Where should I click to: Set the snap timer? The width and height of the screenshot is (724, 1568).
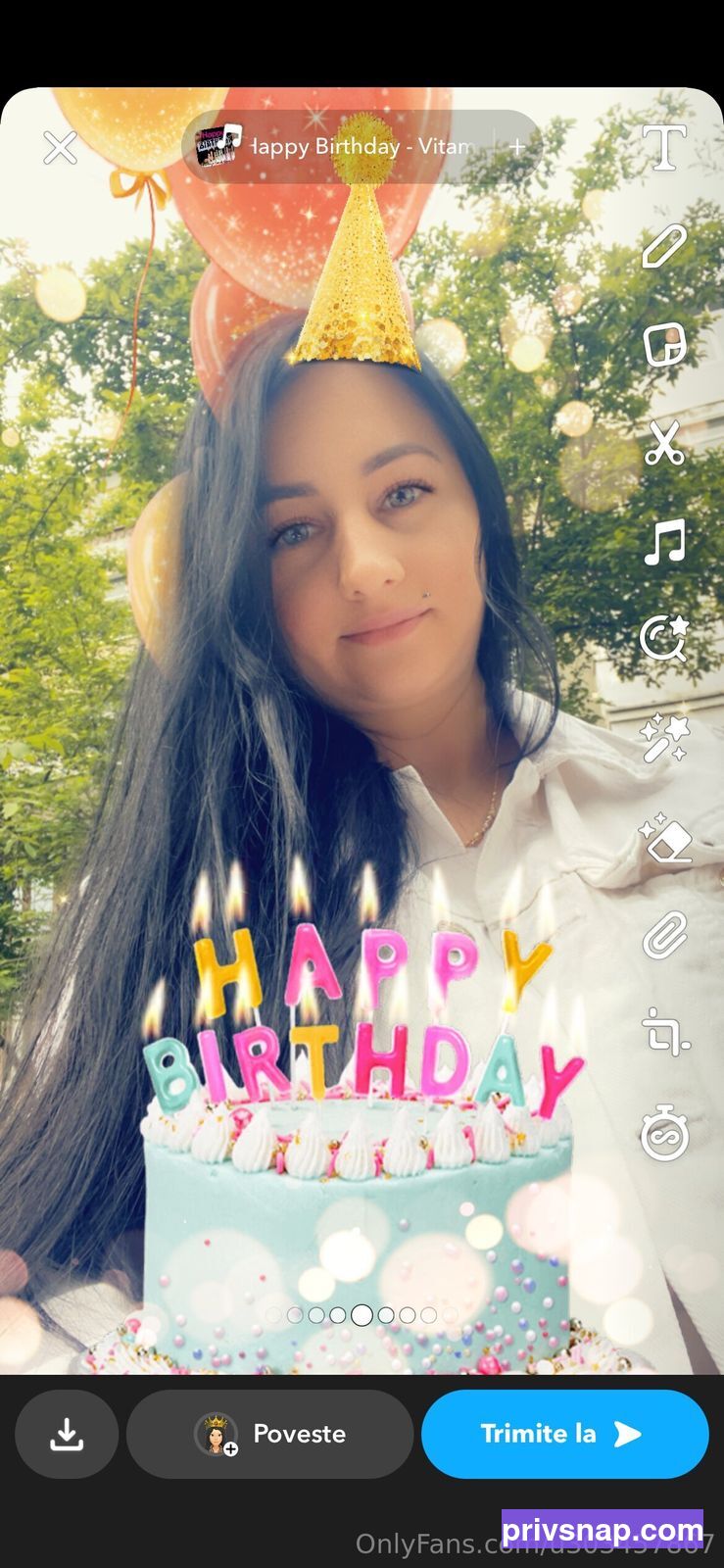[x=664, y=1133]
